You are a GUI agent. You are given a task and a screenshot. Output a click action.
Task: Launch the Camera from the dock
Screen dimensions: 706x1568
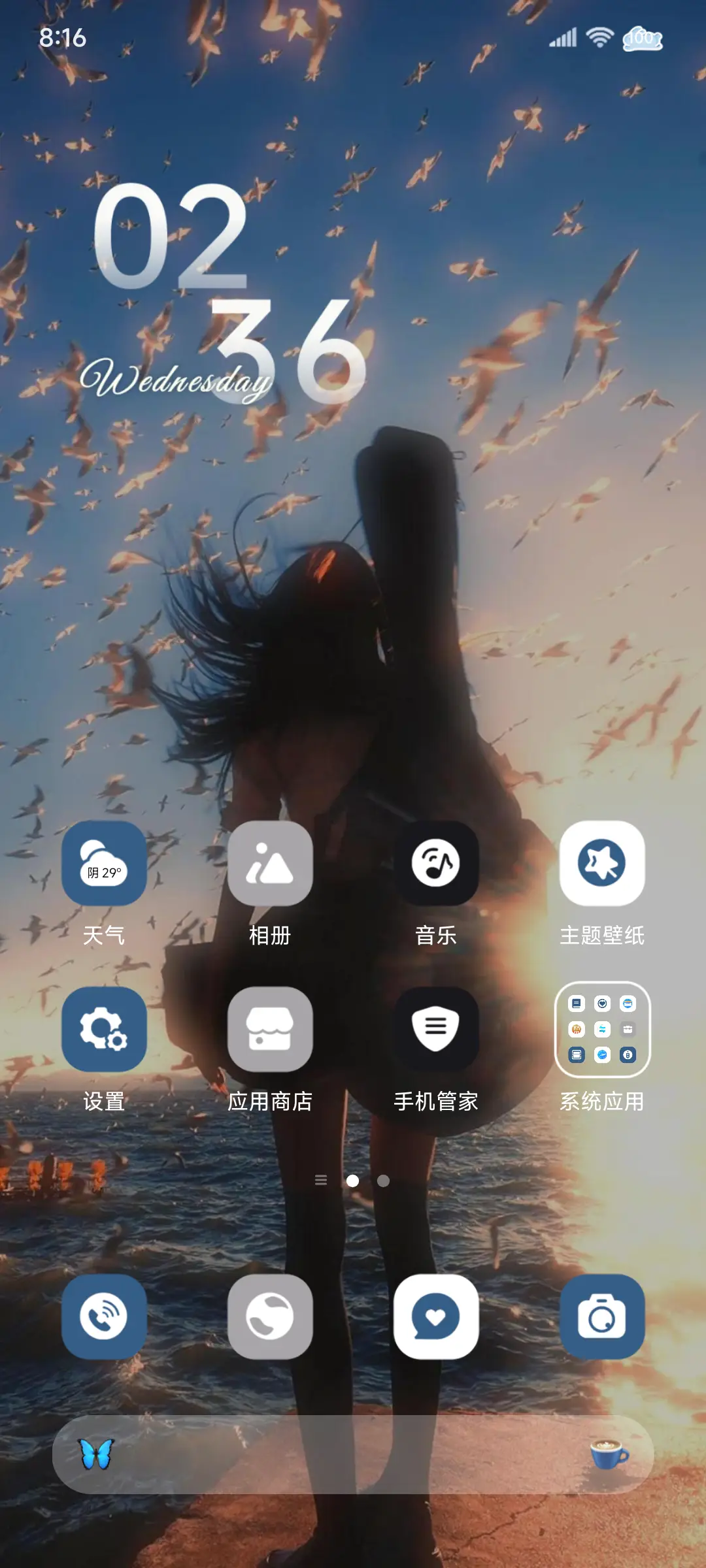(x=603, y=1316)
